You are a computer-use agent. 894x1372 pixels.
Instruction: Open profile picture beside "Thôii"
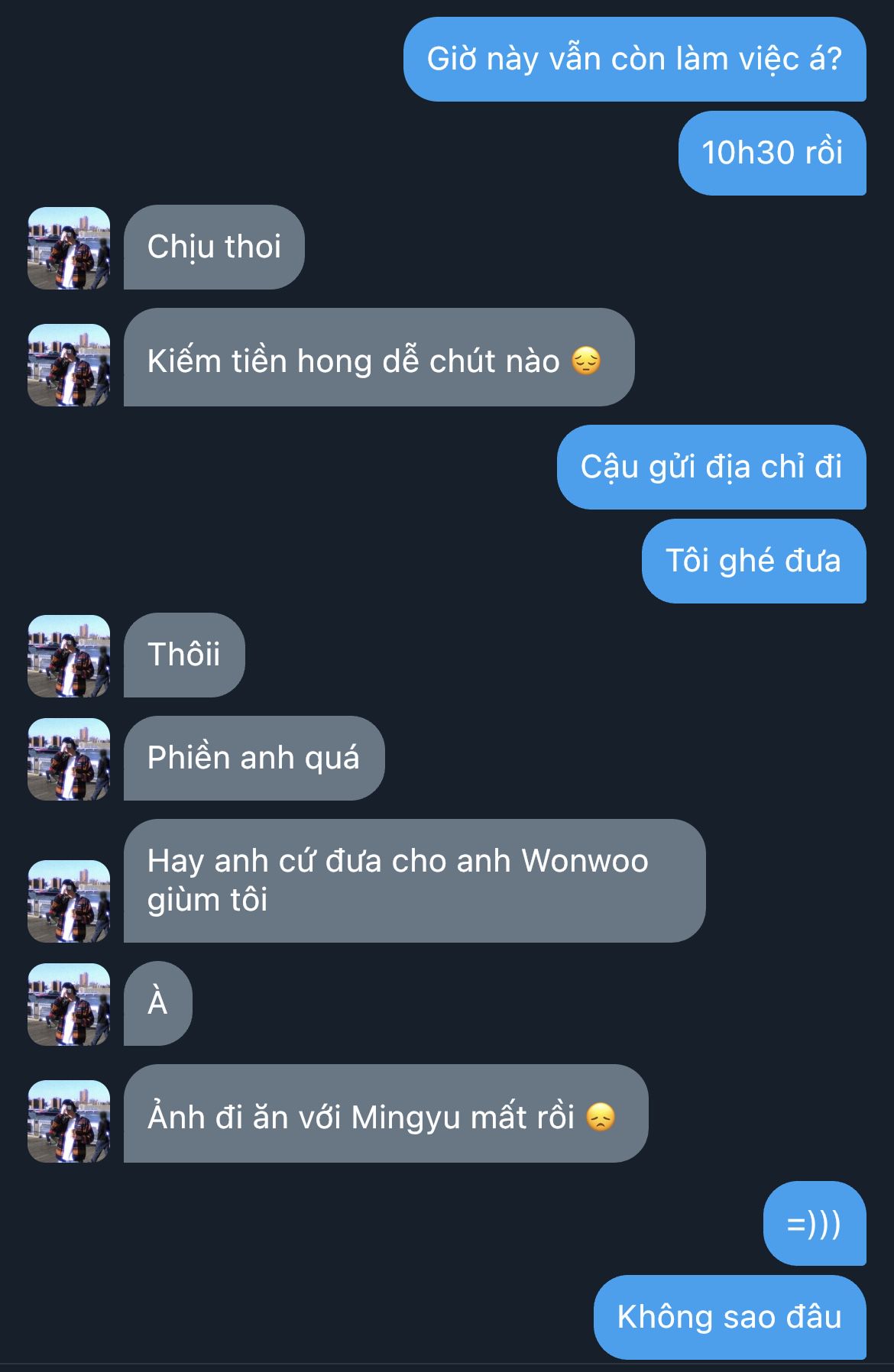(x=69, y=656)
